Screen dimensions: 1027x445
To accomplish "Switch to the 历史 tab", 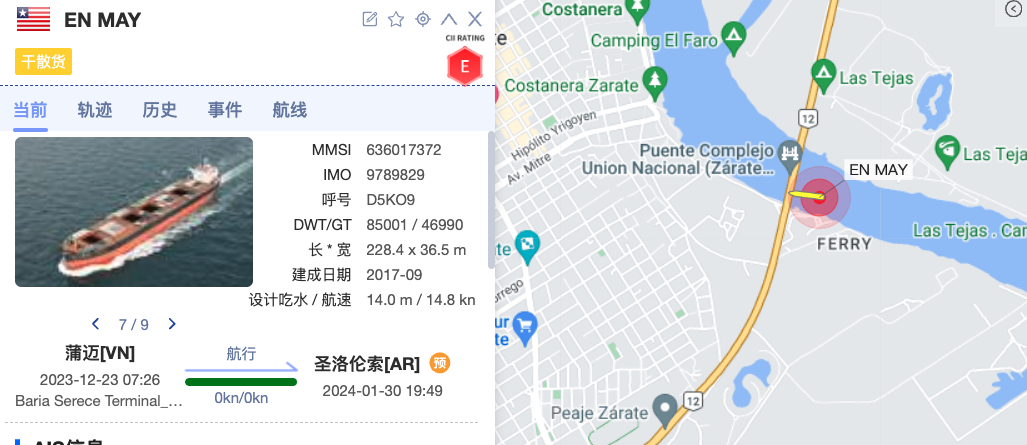I will click(x=160, y=110).
